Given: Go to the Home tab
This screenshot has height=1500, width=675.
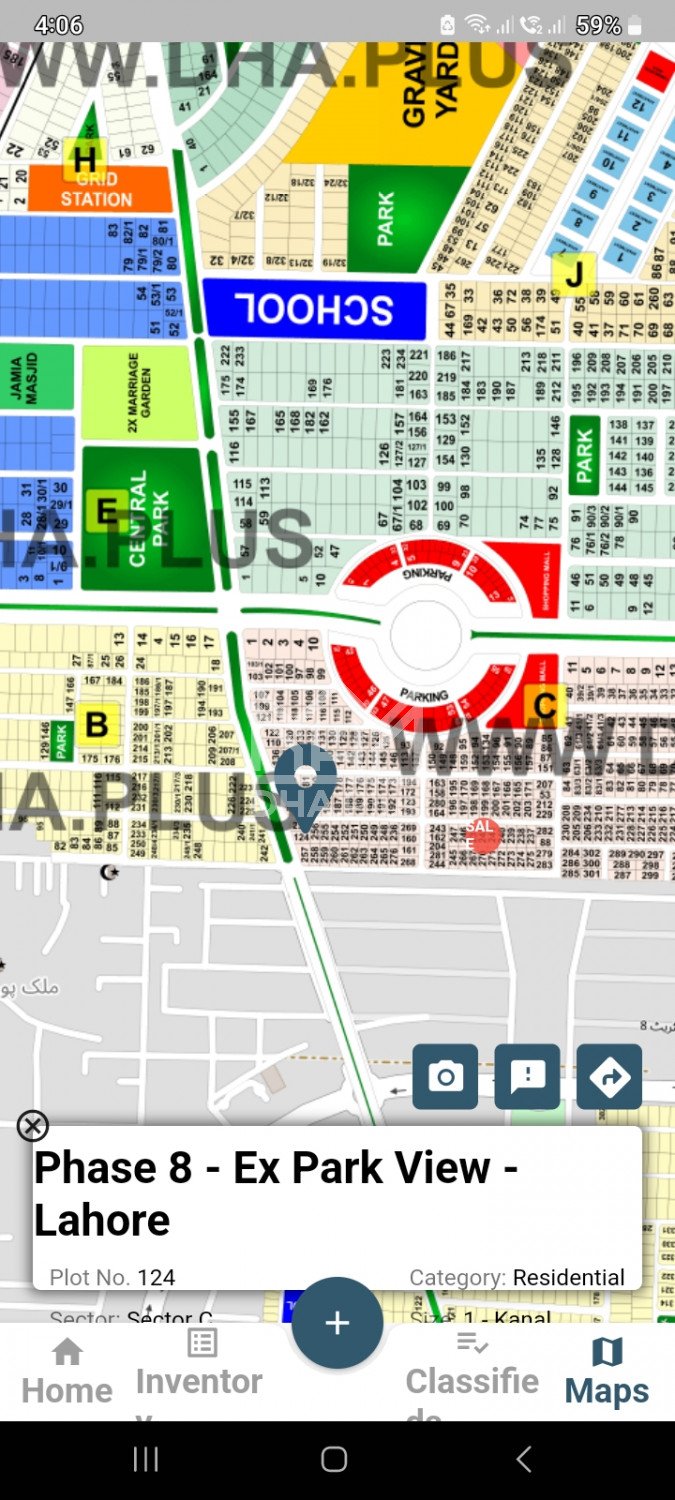Looking at the screenshot, I should tap(67, 1372).
